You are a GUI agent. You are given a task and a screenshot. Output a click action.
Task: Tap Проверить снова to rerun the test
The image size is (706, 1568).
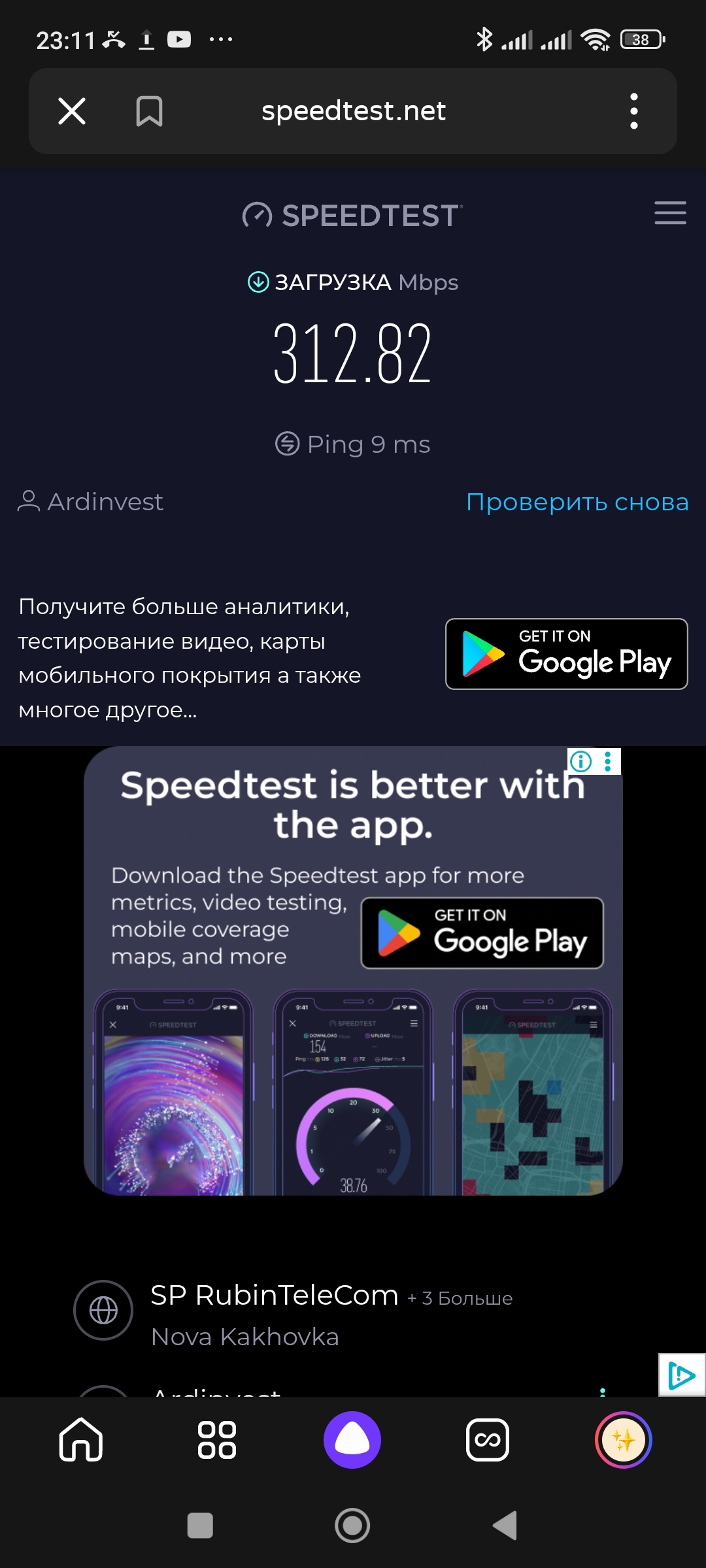click(577, 502)
